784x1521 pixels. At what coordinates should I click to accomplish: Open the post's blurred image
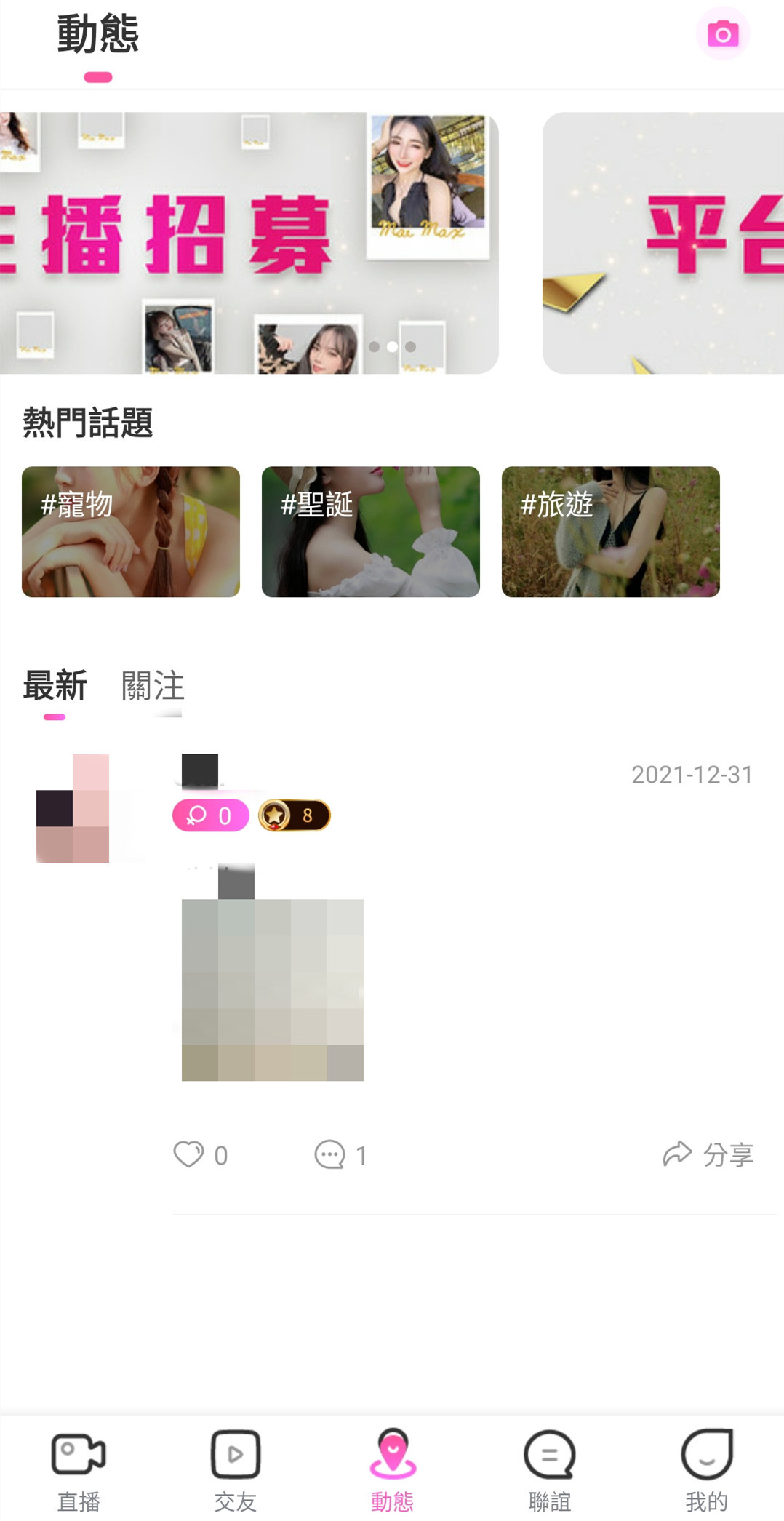pyautogui.click(x=273, y=990)
